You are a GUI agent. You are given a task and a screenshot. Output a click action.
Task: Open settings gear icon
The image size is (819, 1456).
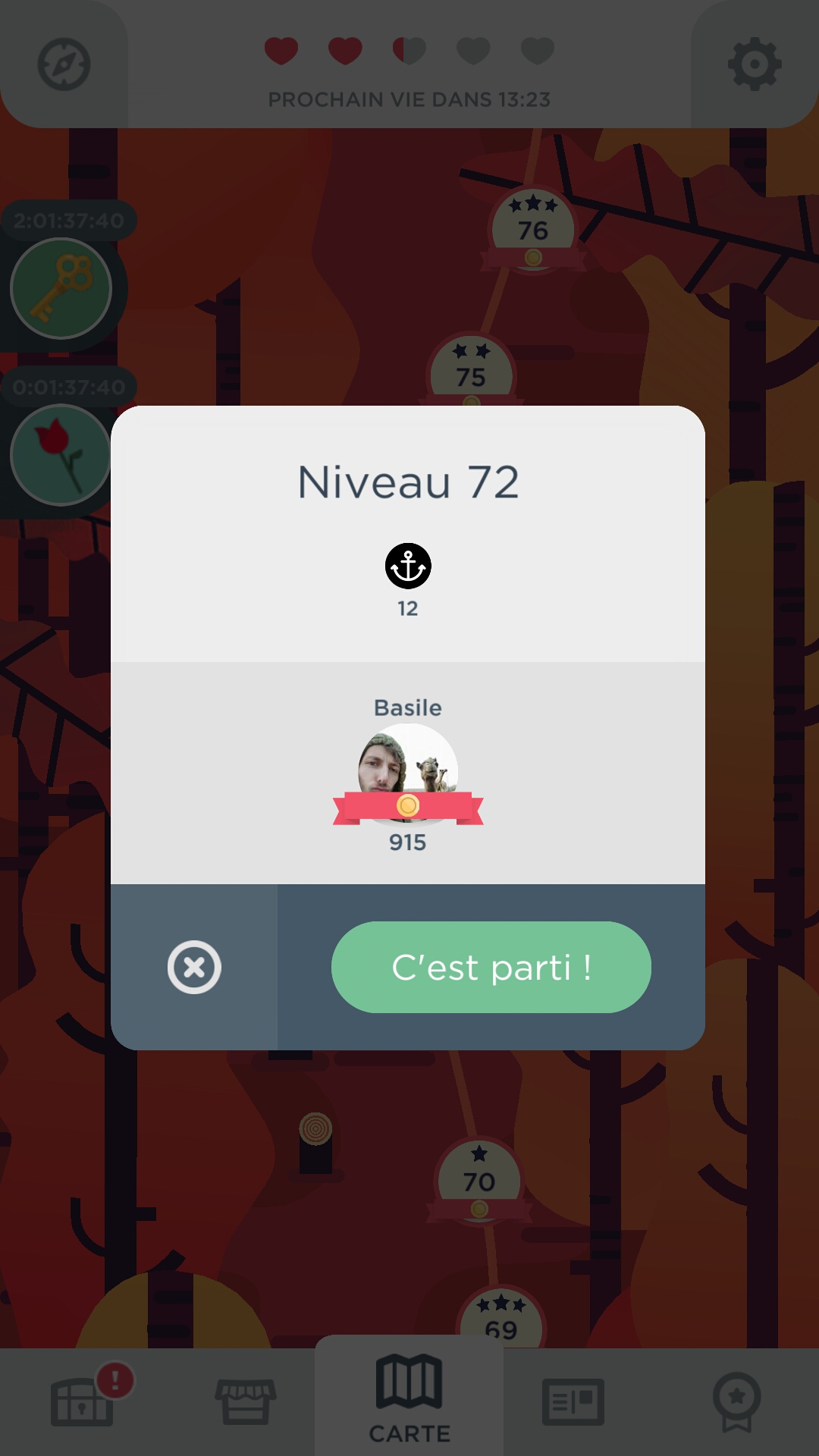coord(754,65)
